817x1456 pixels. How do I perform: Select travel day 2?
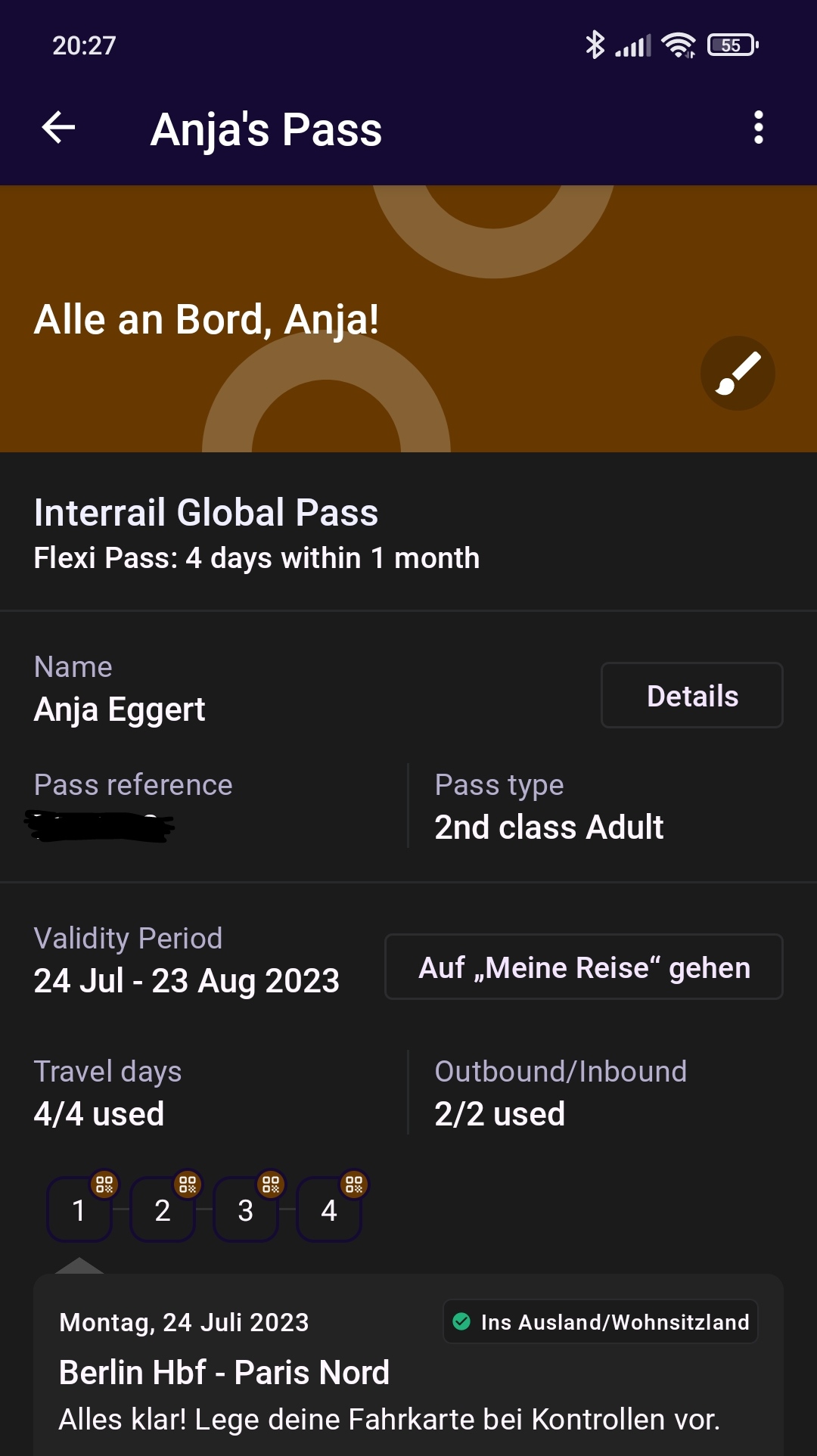point(163,1209)
